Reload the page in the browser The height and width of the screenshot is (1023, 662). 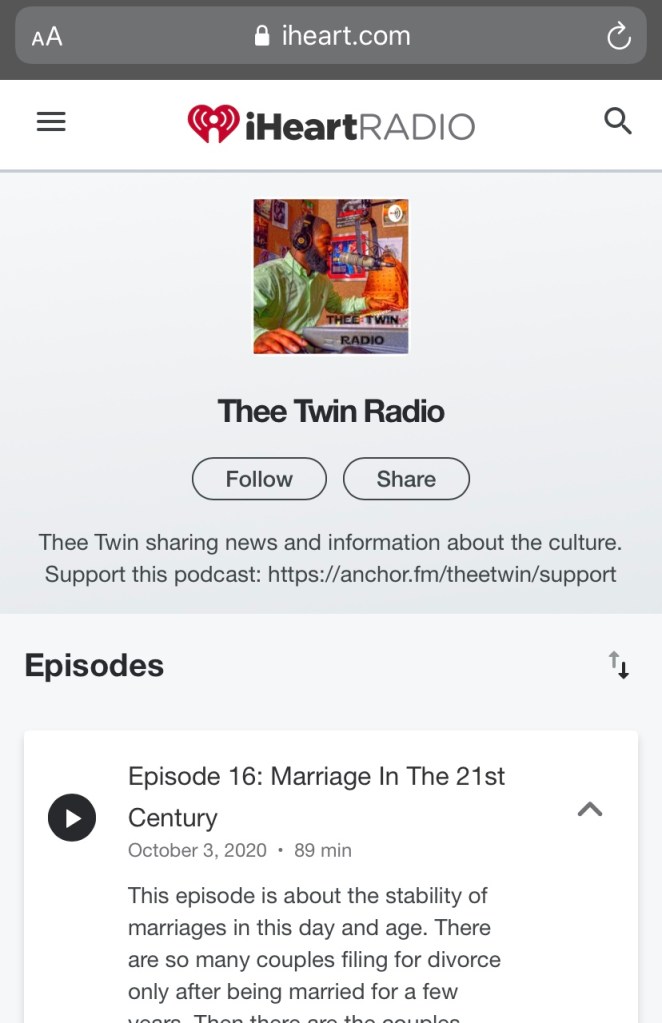(619, 37)
